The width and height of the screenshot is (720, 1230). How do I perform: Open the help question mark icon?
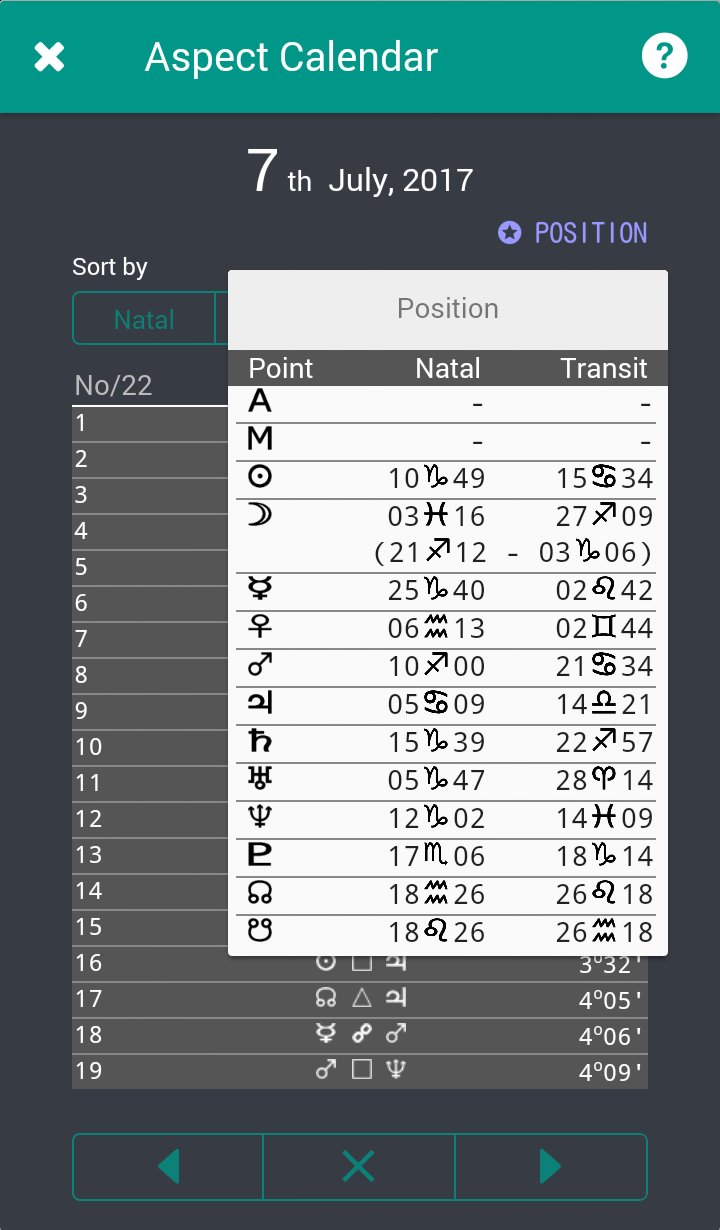(x=664, y=56)
